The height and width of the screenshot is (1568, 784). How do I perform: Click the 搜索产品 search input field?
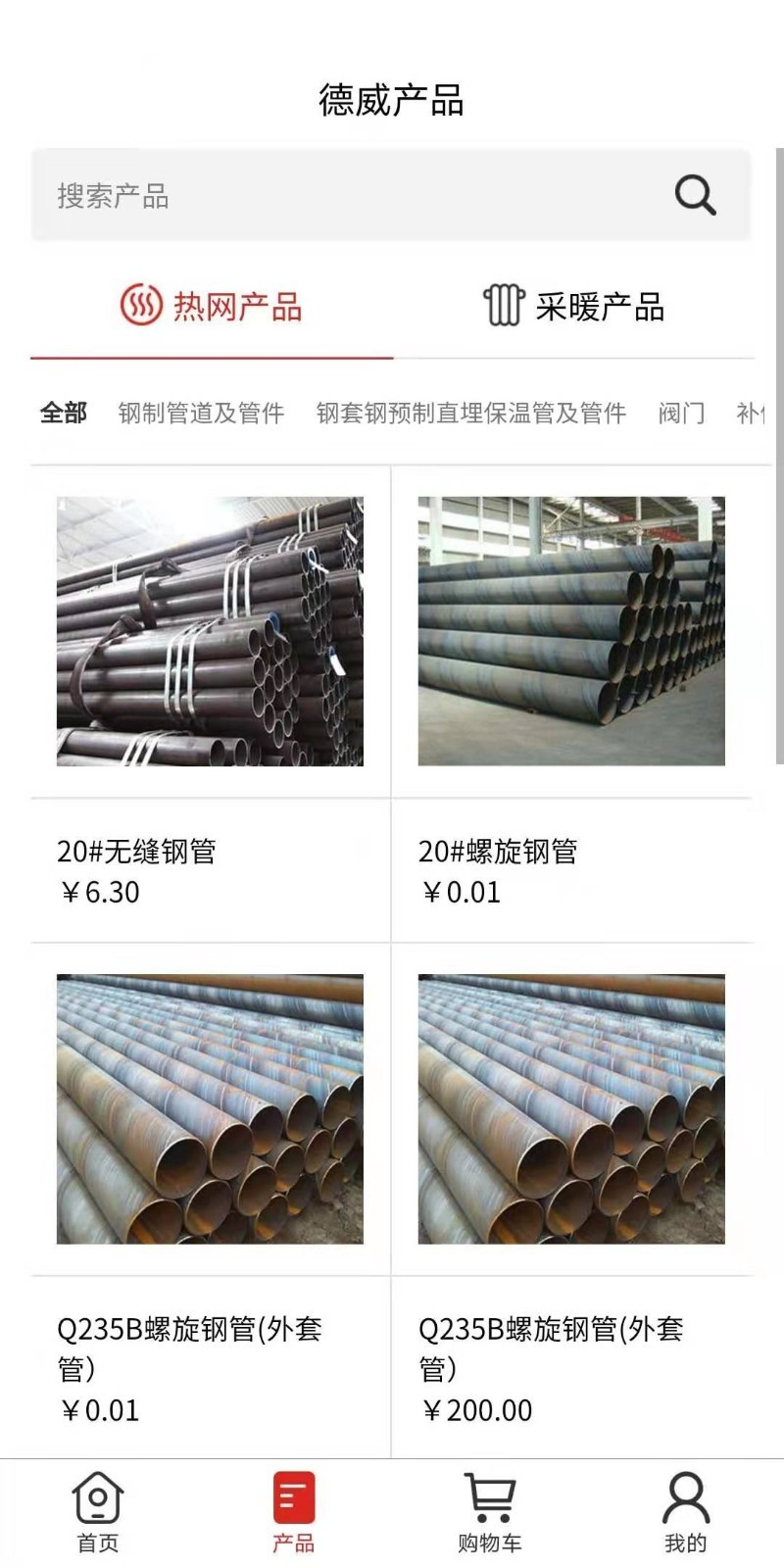[294, 195]
